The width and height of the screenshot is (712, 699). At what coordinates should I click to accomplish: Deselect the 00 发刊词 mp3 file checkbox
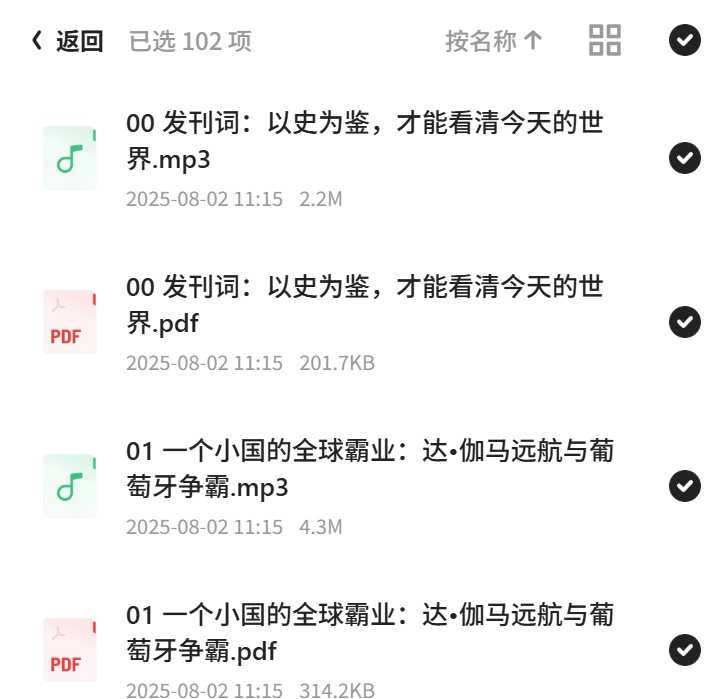pos(684,158)
